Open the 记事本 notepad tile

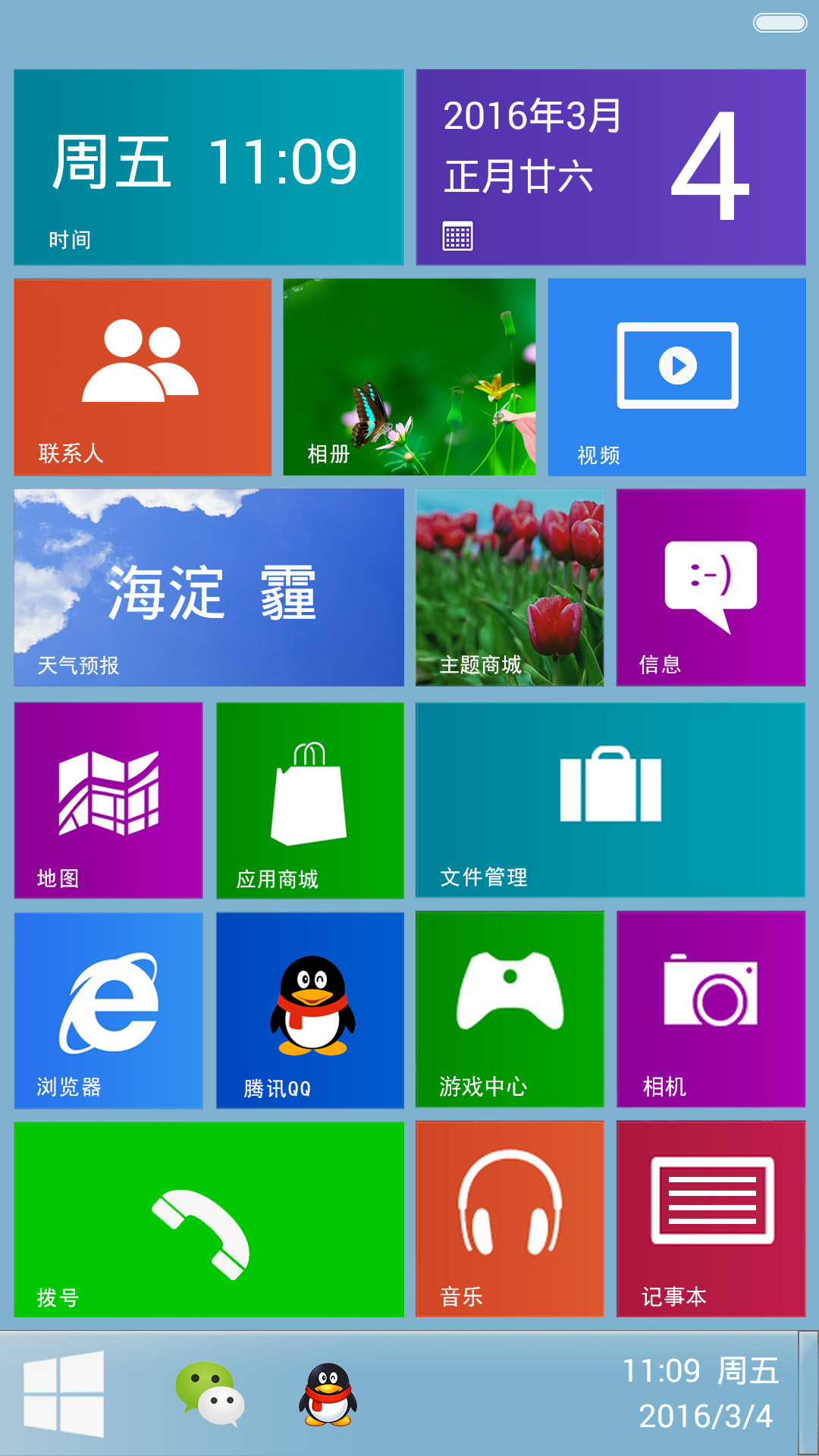click(711, 1219)
